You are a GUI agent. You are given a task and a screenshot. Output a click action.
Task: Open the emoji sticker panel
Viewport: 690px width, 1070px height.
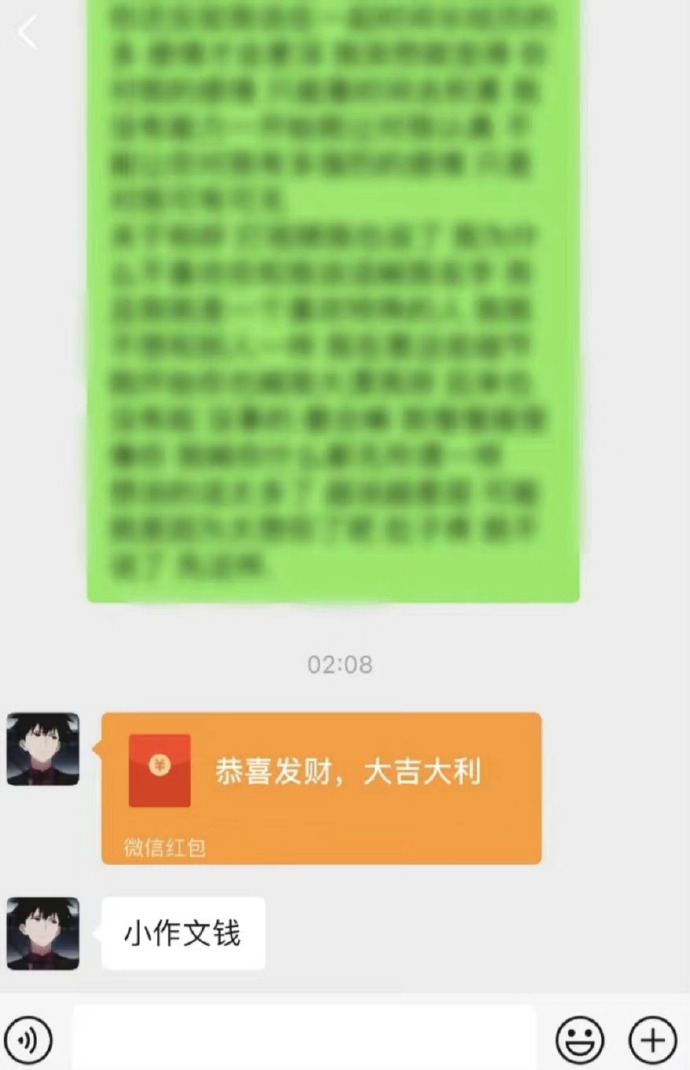580,1040
